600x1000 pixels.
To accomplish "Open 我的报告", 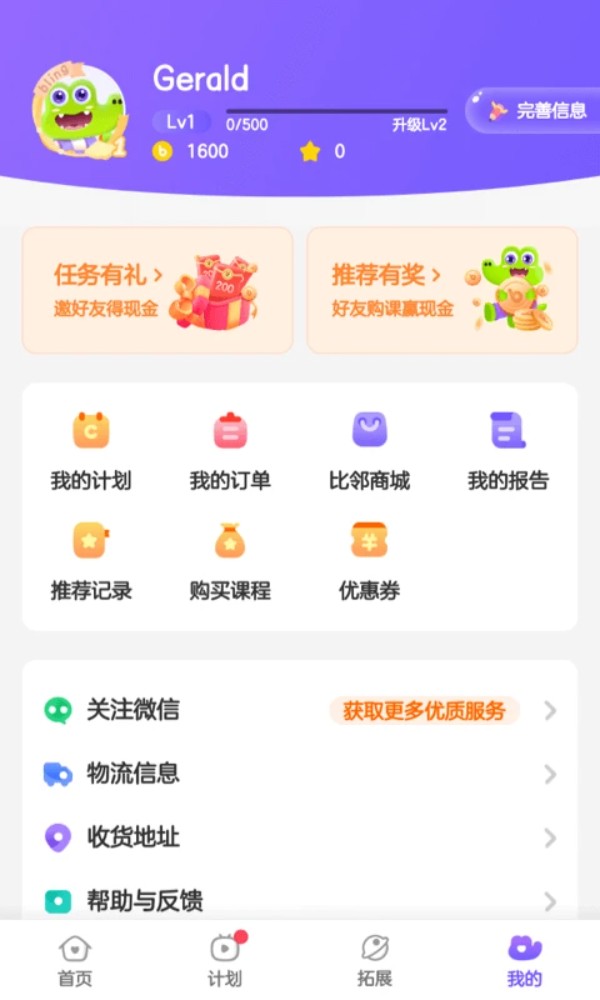I will tap(508, 451).
